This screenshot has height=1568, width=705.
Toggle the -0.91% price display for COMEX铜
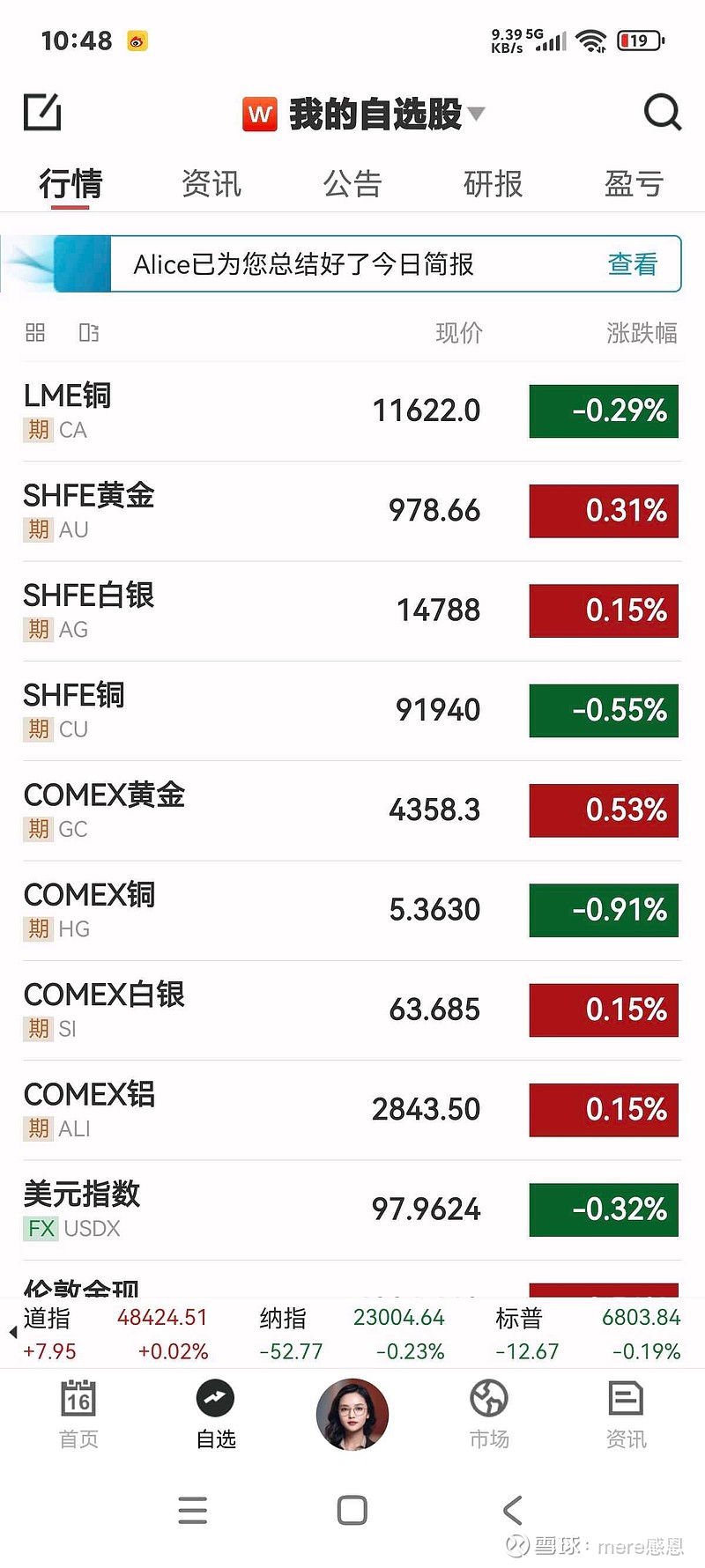604,910
